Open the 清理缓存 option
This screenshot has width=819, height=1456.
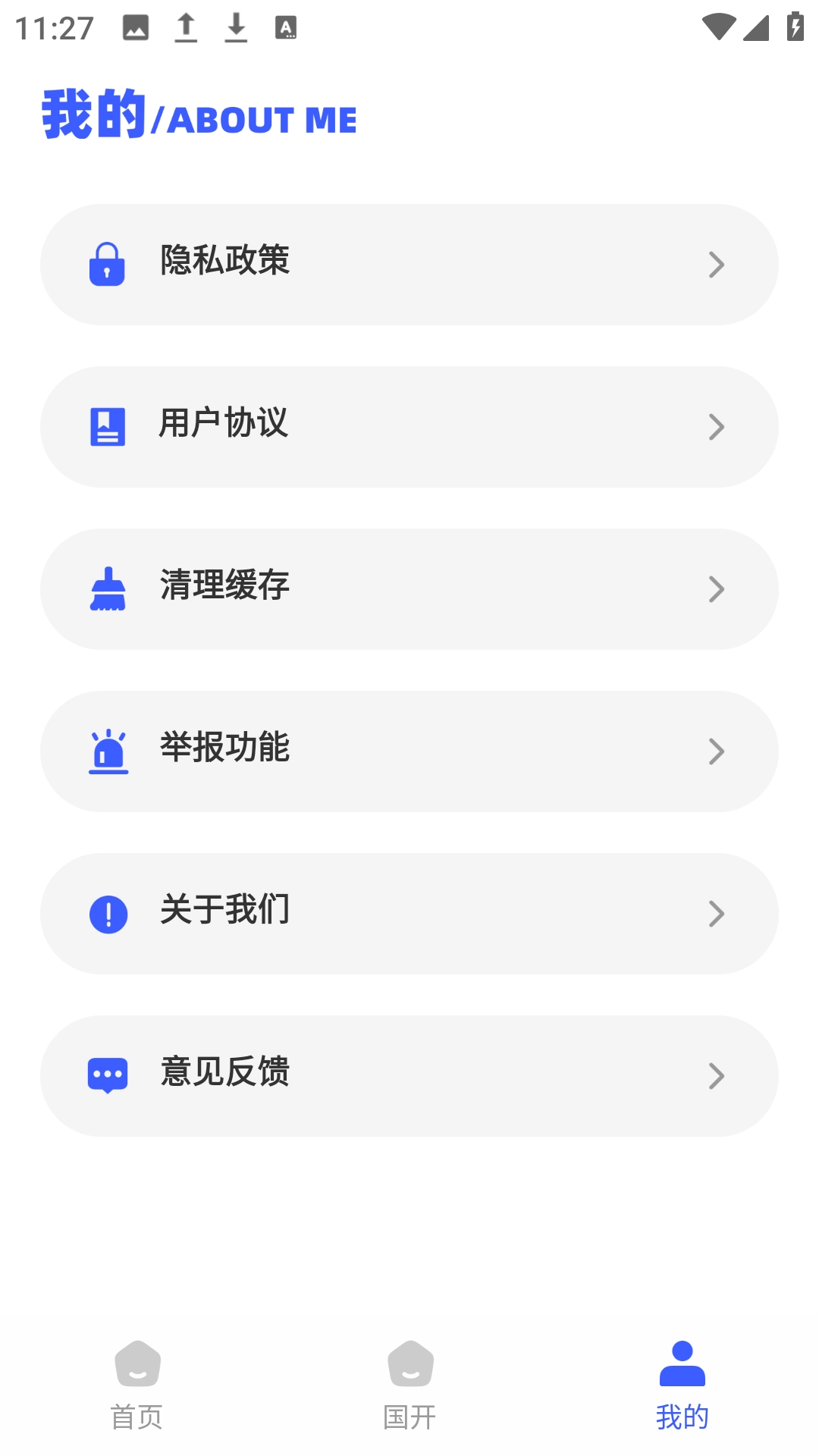coord(409,588)
